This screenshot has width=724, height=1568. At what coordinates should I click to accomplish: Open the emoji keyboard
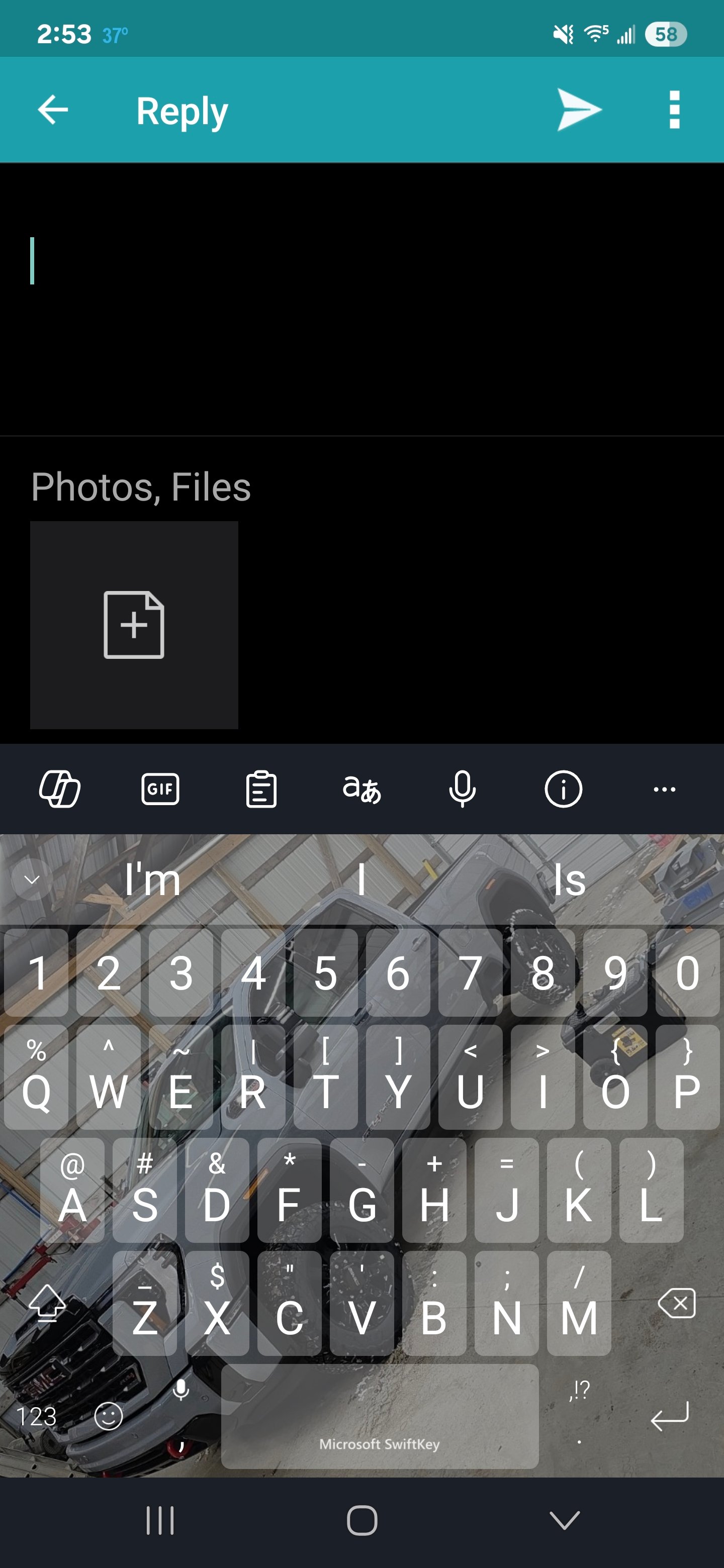pyautogui.click(x=109, y=1416)
